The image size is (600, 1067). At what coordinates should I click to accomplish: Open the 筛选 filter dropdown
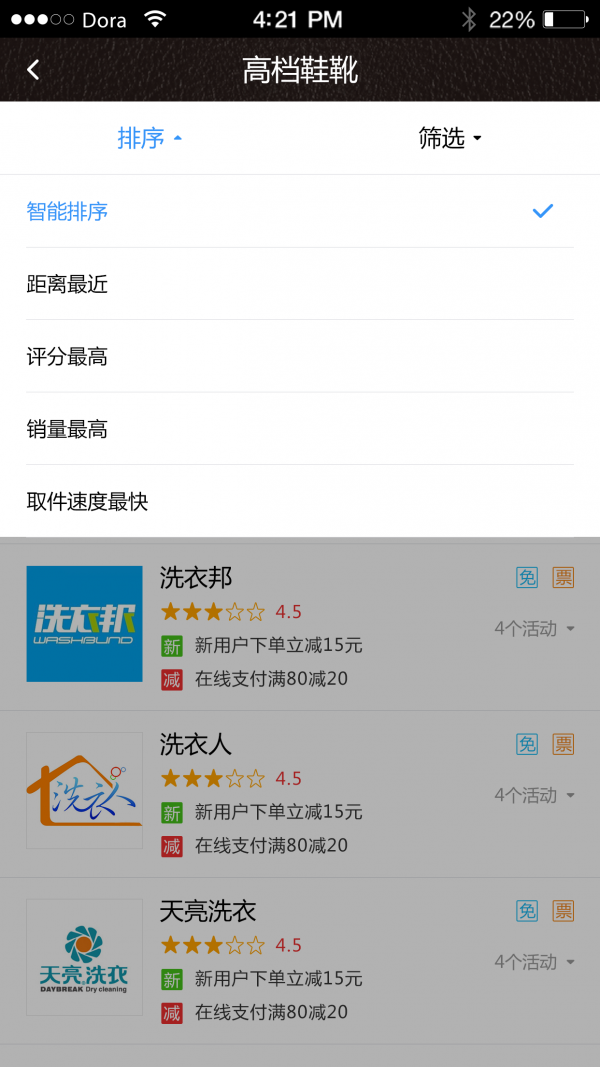(449, 139)
